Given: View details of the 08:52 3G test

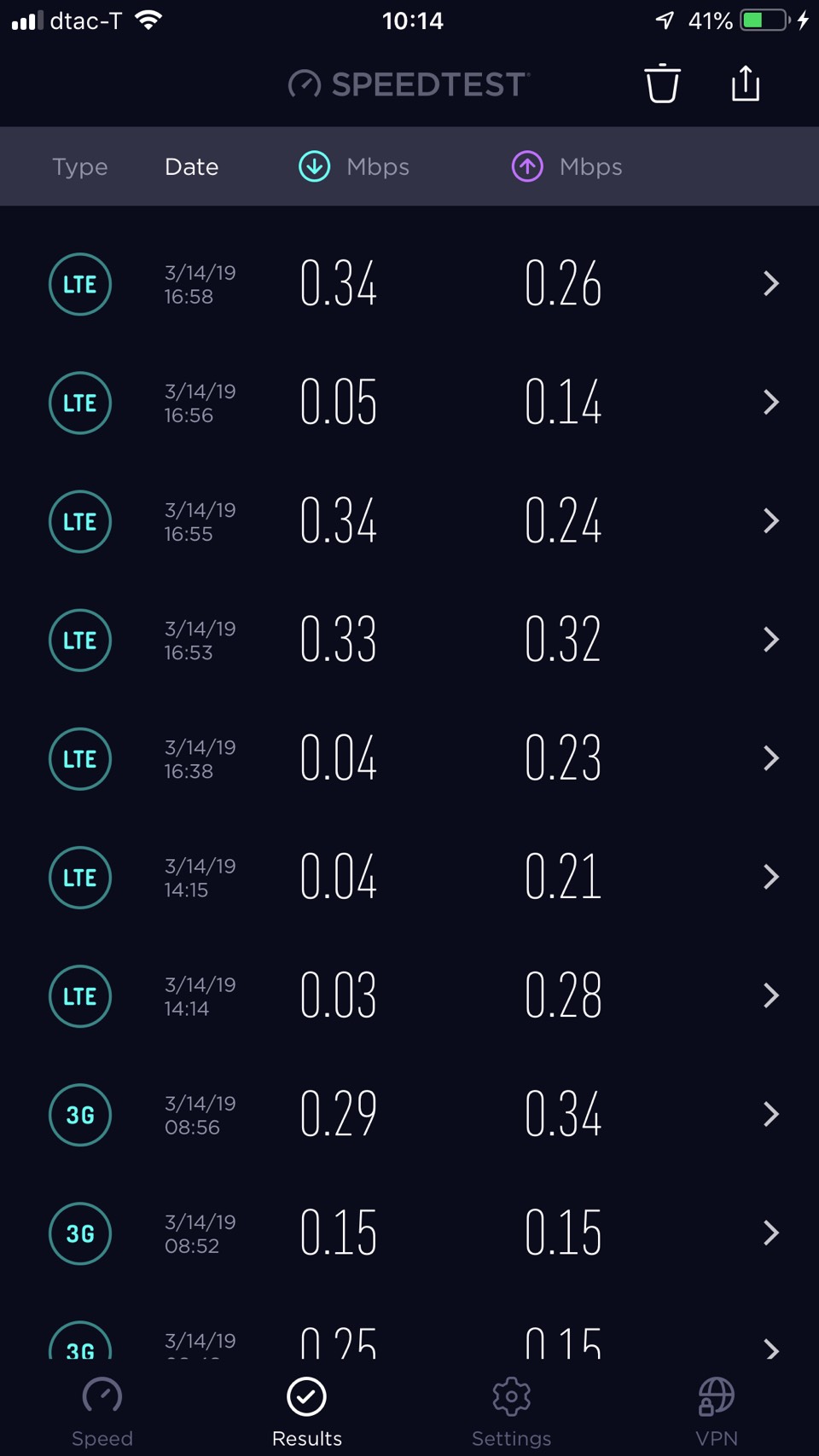Looking at the screenshot, I should tap(409, 1233).
